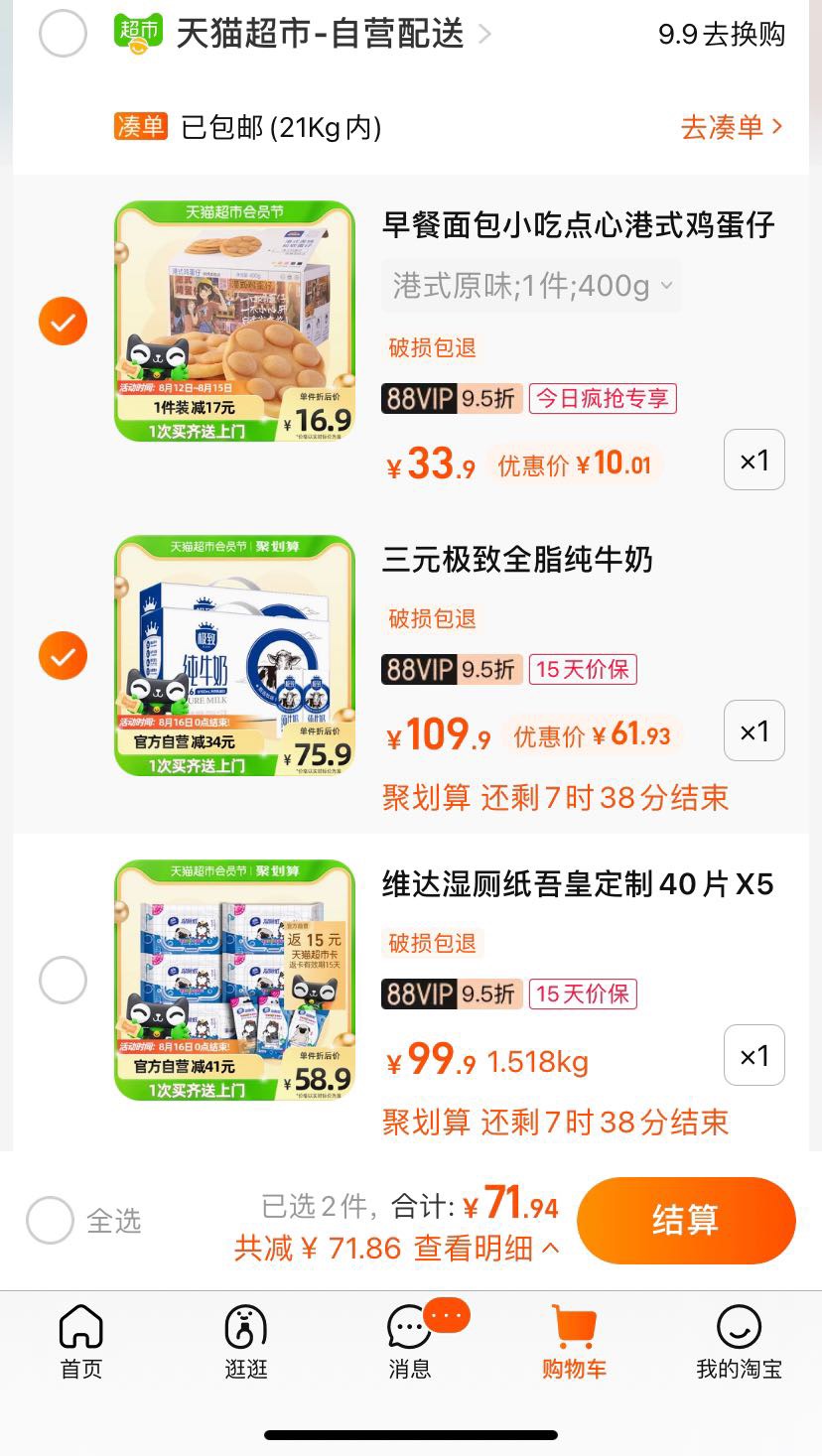Select the 维达湿厕纸 item checkbox

tap(63, 981)
